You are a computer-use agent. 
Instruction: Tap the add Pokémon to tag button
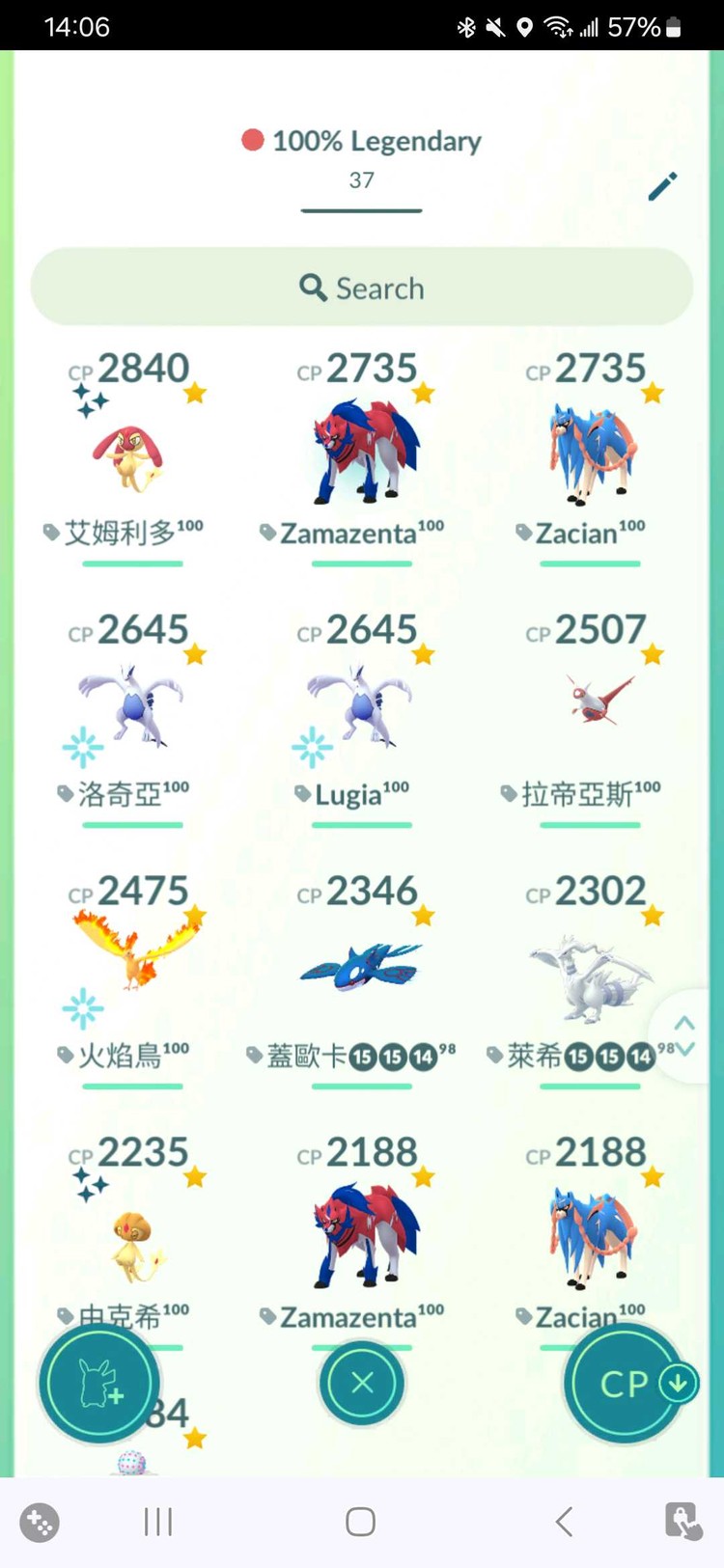point(98,1384)
